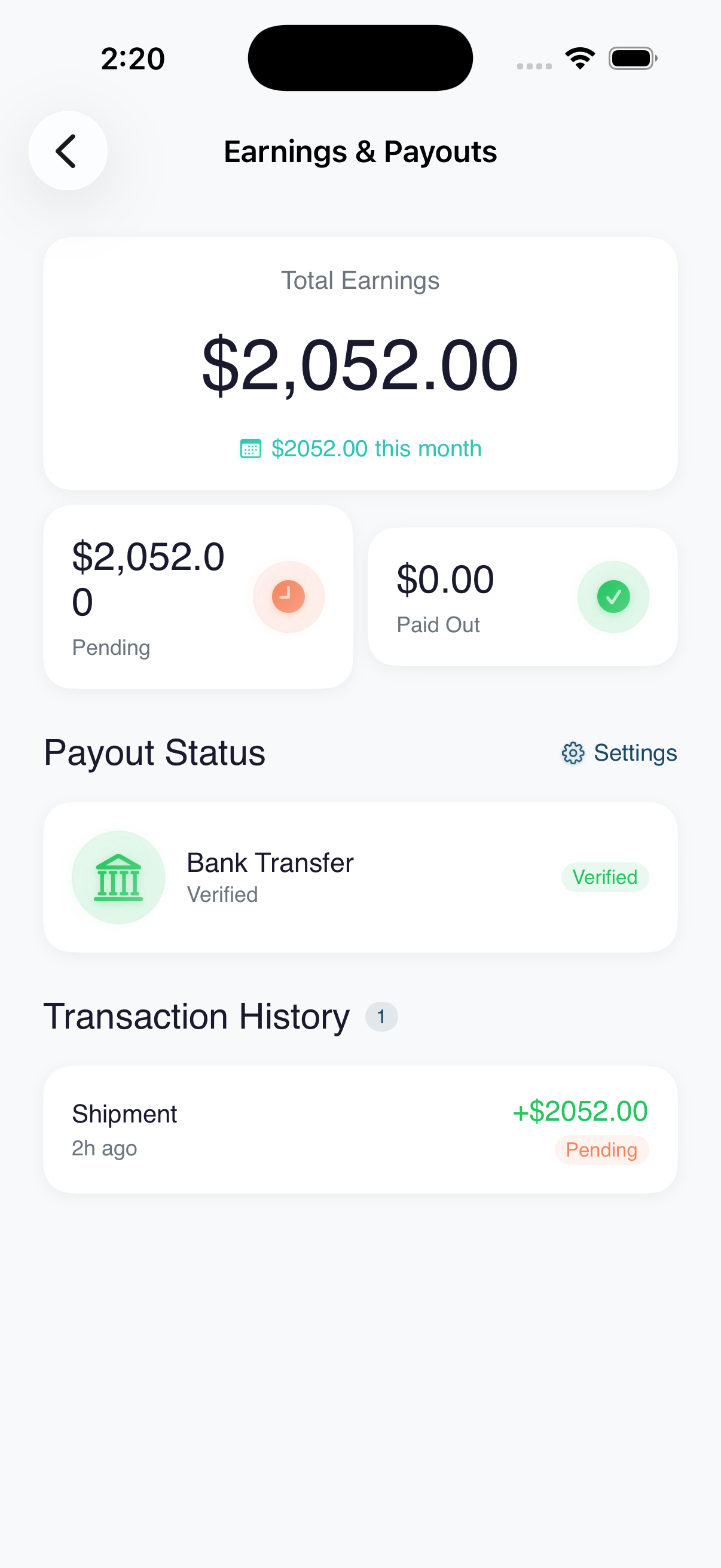This screenshot has height=1568, width=721.
Task: Tap the time shown in the status bar
Action: [133, 58]
